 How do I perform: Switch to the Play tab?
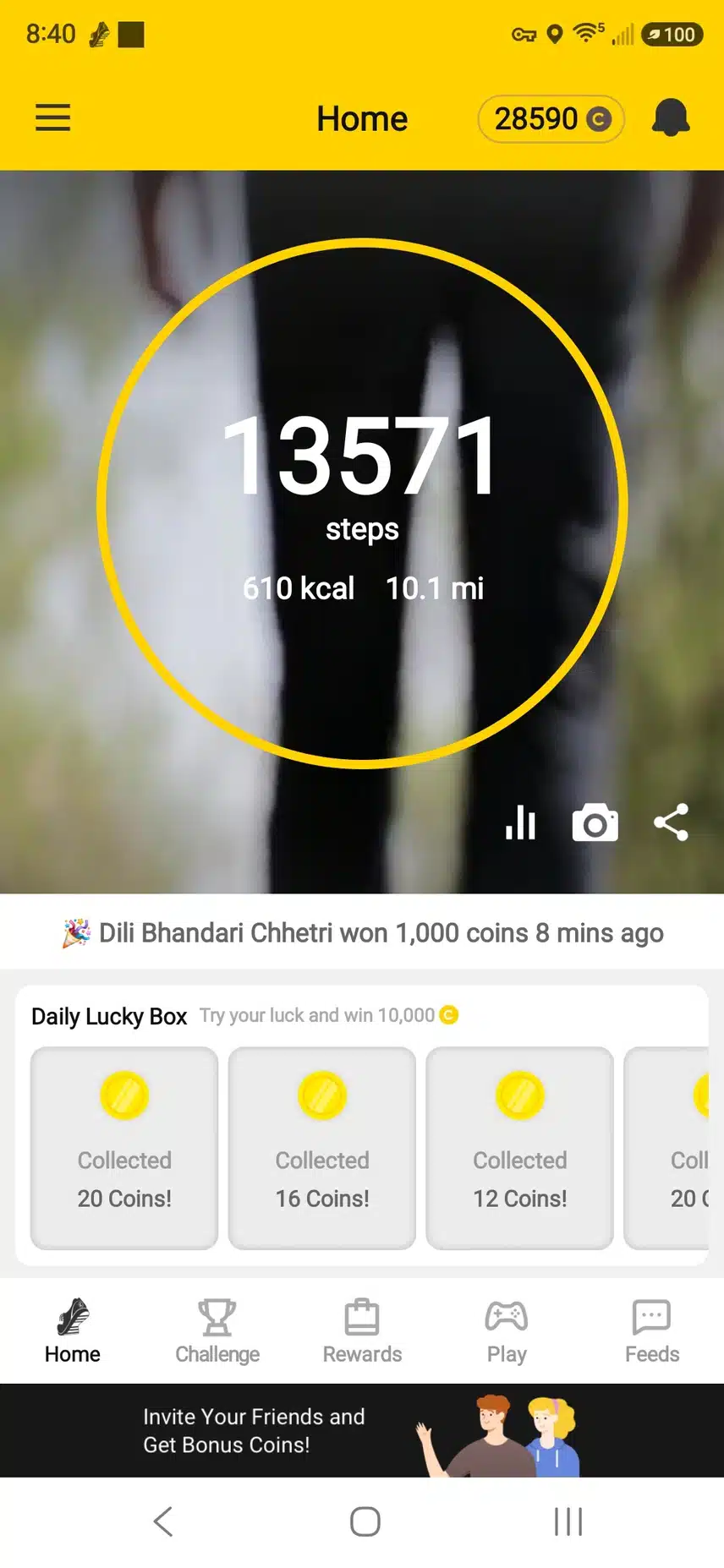tap(507, 1331)
